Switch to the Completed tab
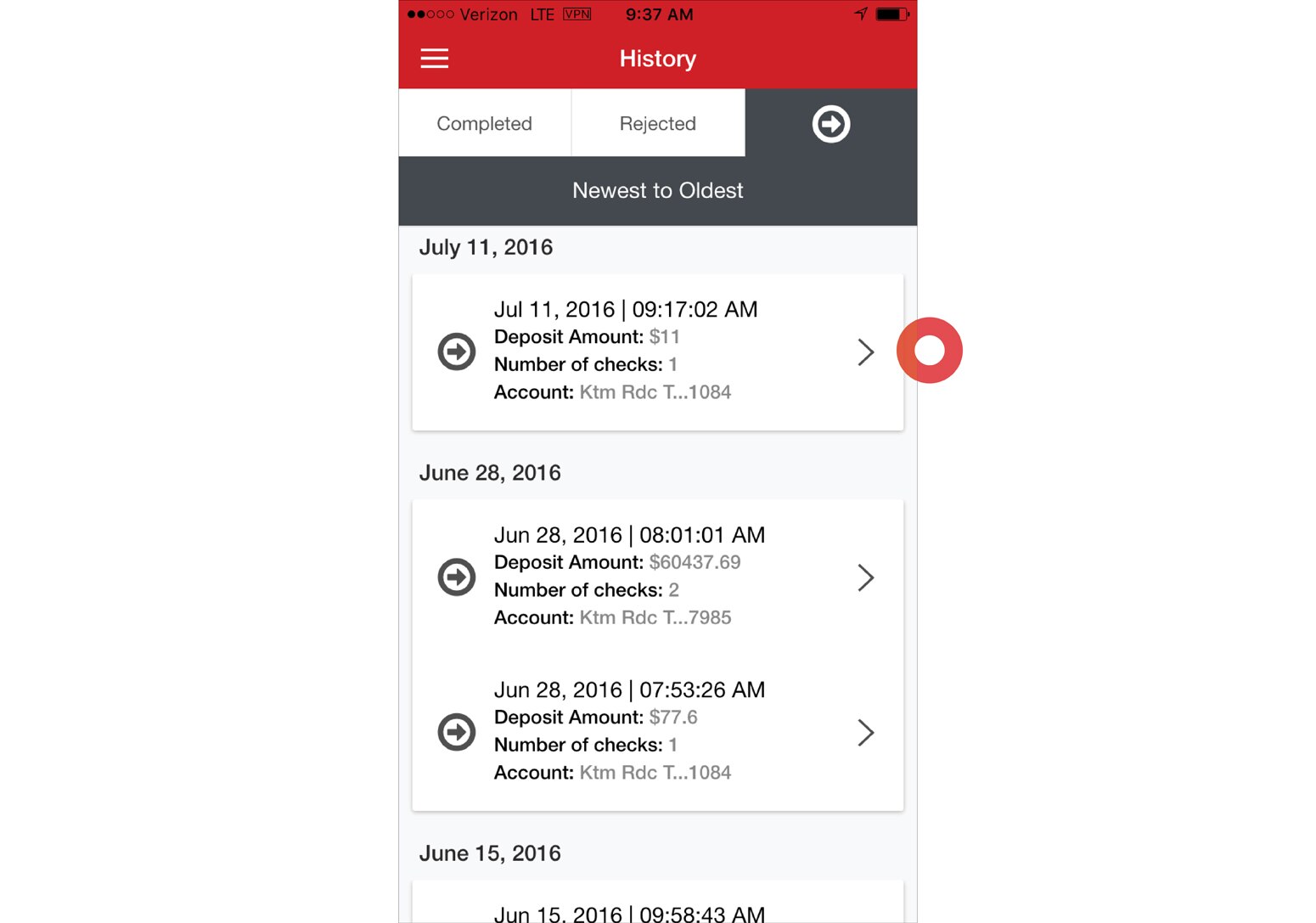Screen dimensions: 1316x923 485,124
